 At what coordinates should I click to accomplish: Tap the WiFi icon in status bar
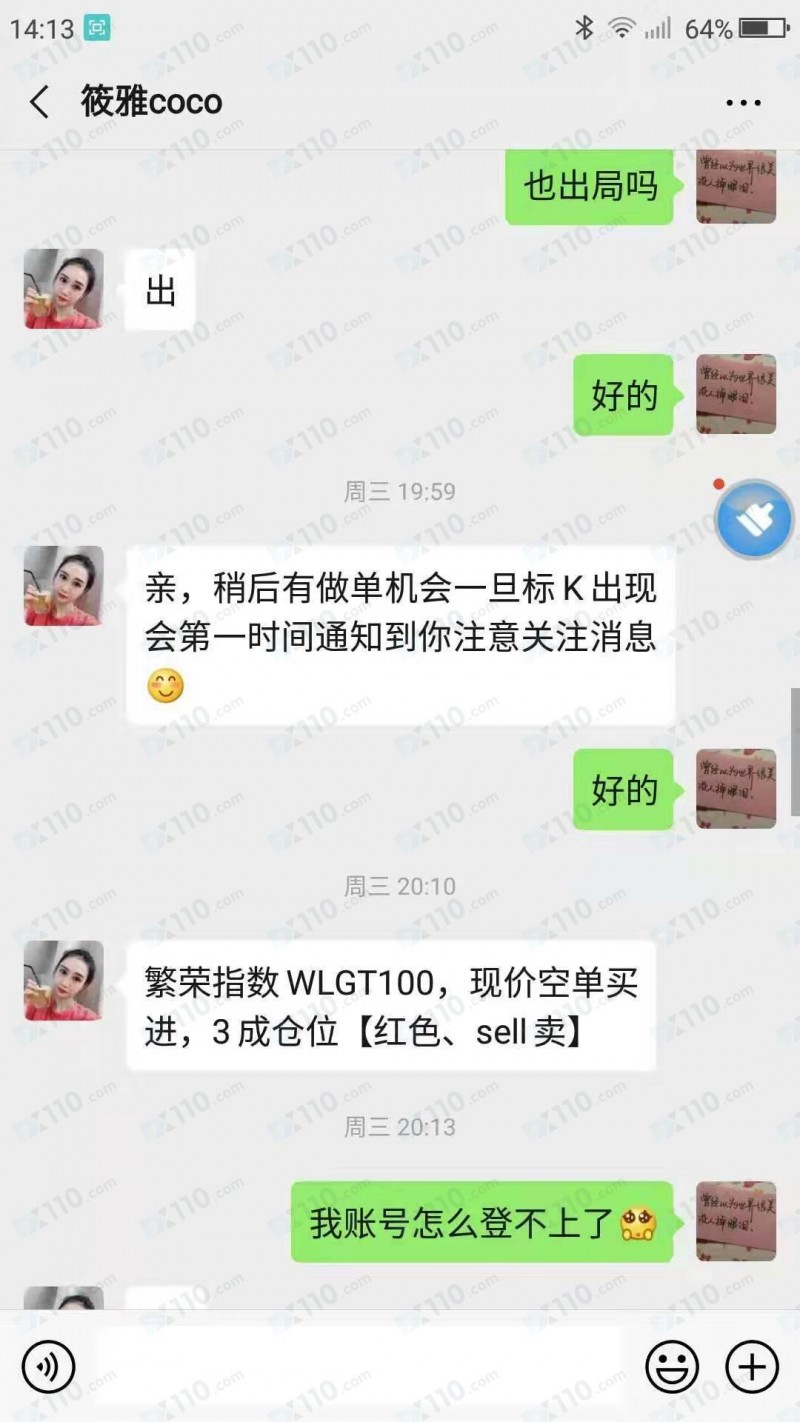pyautogui.click(x=622, y=27)
